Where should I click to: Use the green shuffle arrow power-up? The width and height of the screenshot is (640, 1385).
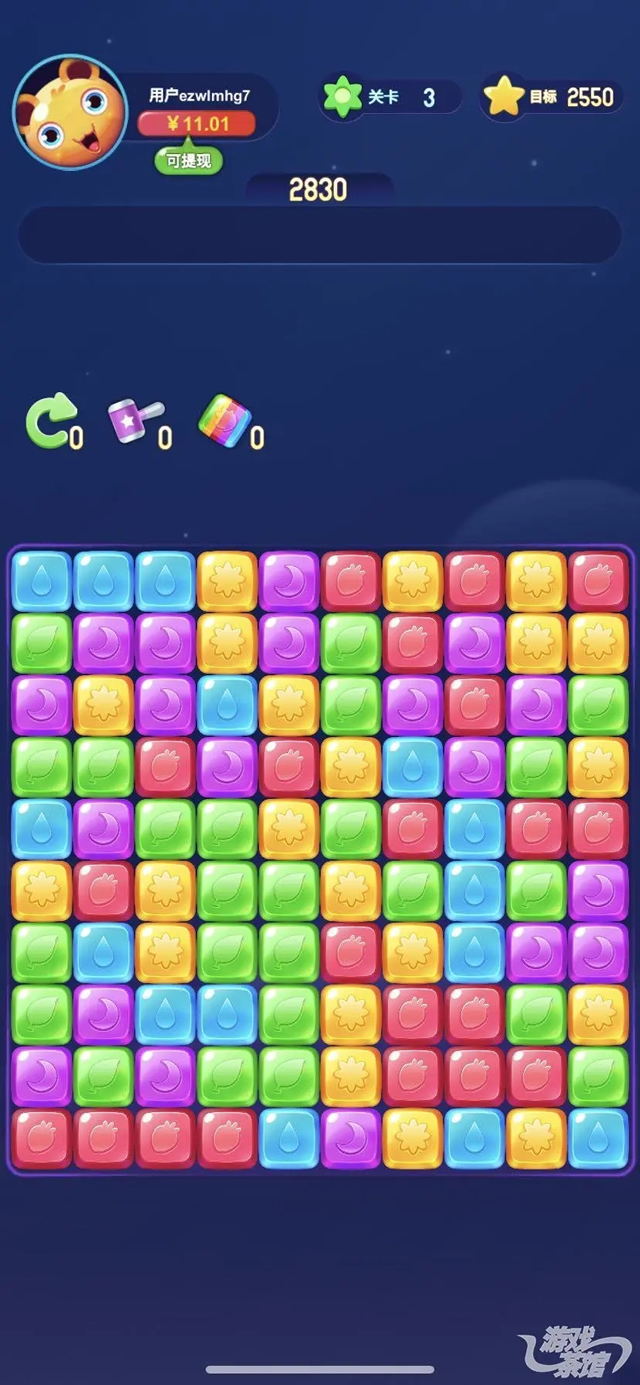tap(49, 420)
